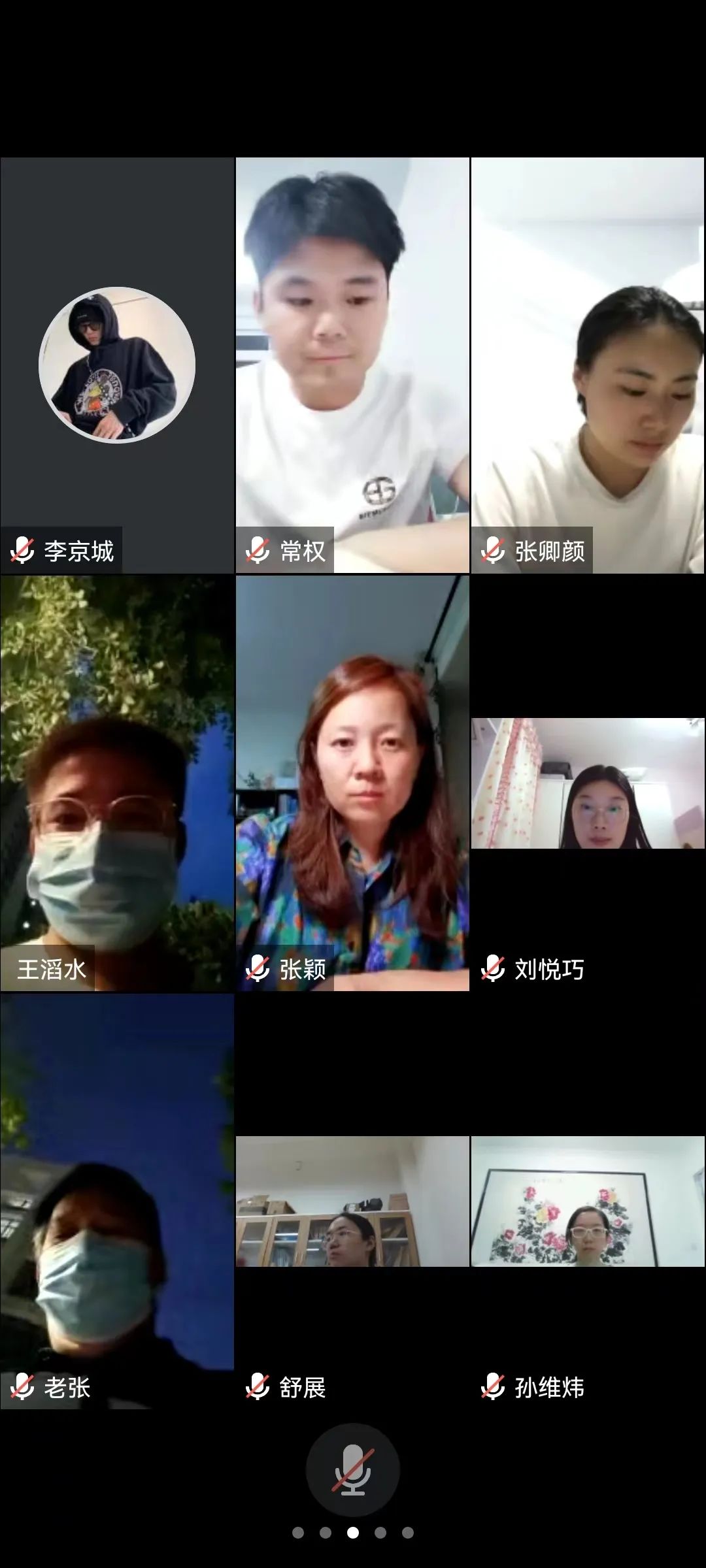
Task: Open 常权's video tile
Action: [x=352, y=365]
